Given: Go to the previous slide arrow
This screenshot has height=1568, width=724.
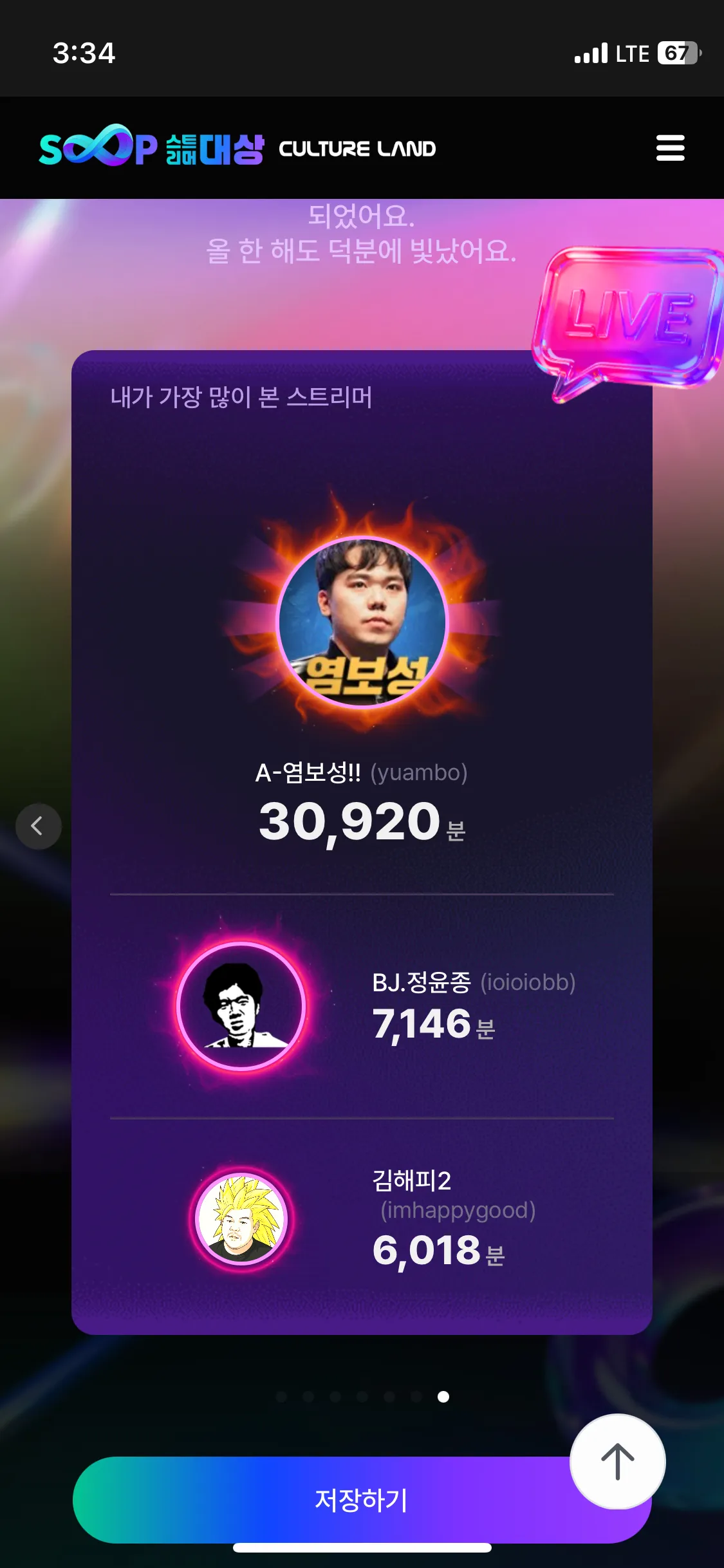Looking at the screenshot, I should pyautogui.click(x=38, y=826).
